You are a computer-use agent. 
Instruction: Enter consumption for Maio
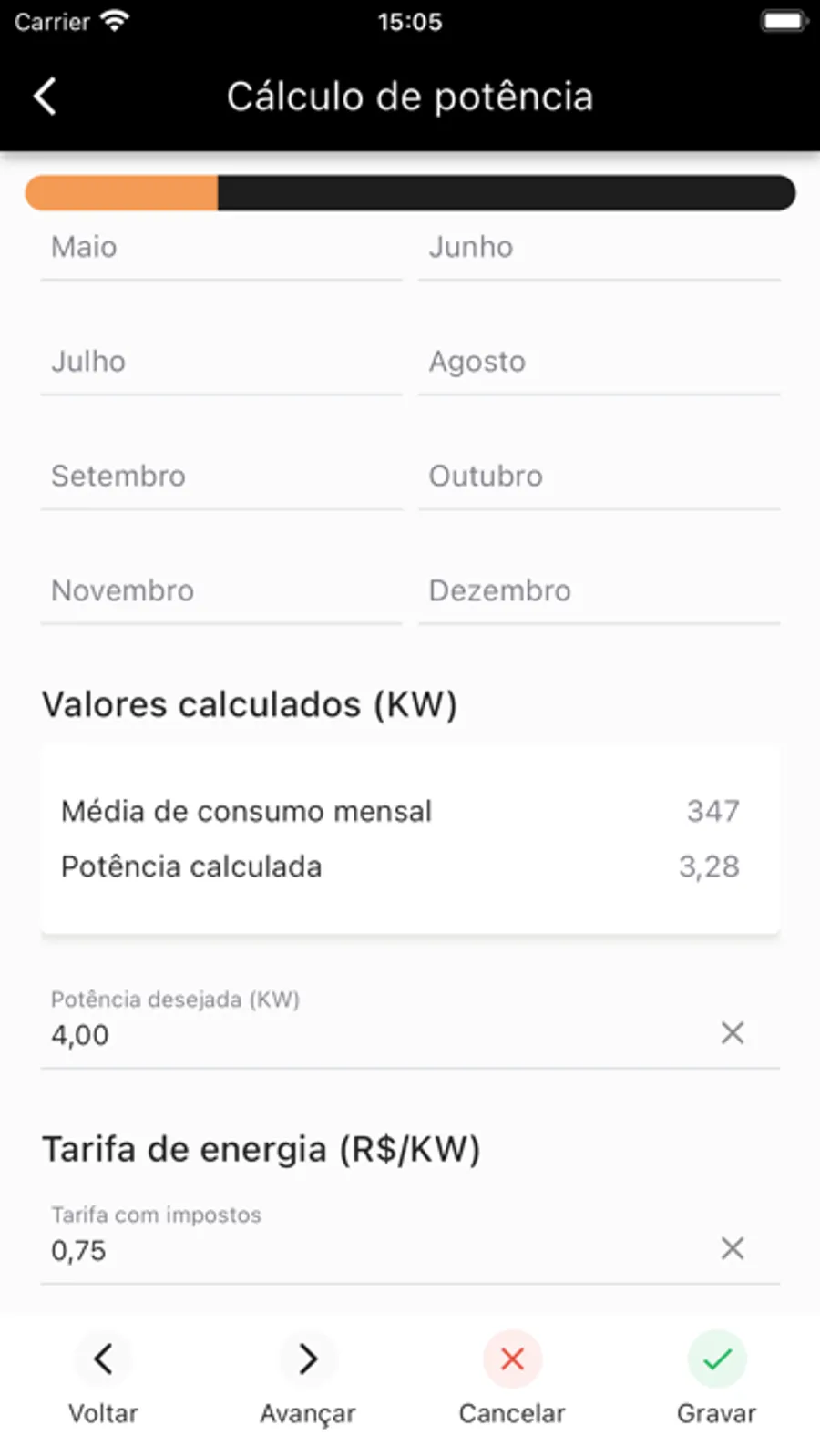click(x=220, y=248)
